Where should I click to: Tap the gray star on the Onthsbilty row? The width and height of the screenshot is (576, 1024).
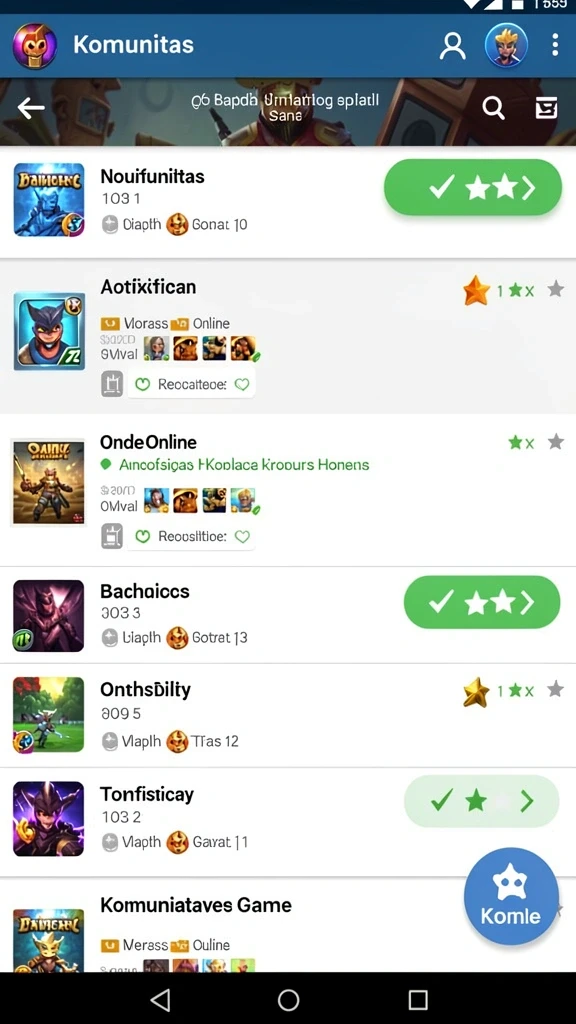[x=555, y=689]
